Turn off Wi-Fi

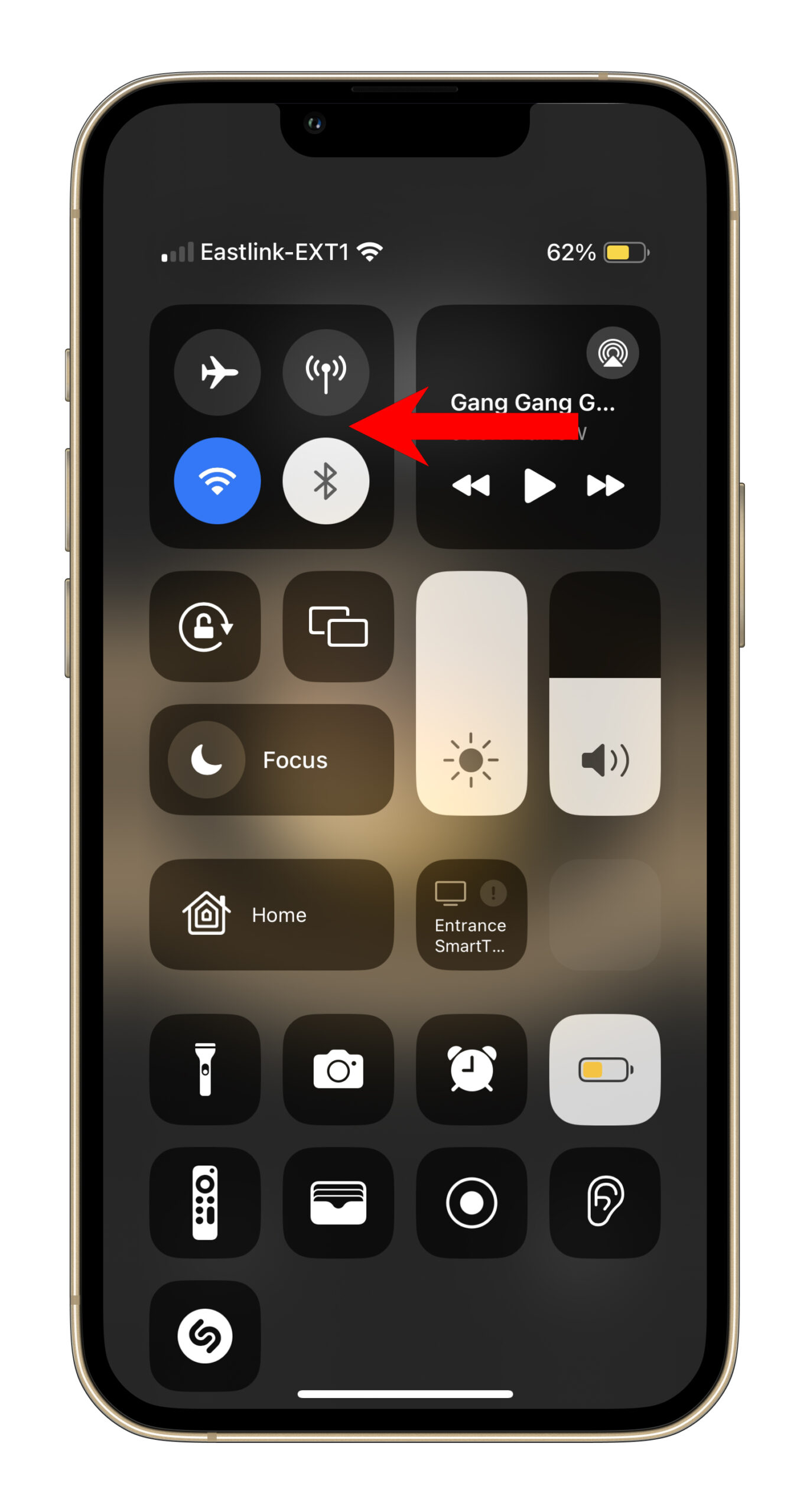pyautogui.click(x=217, y=481)
